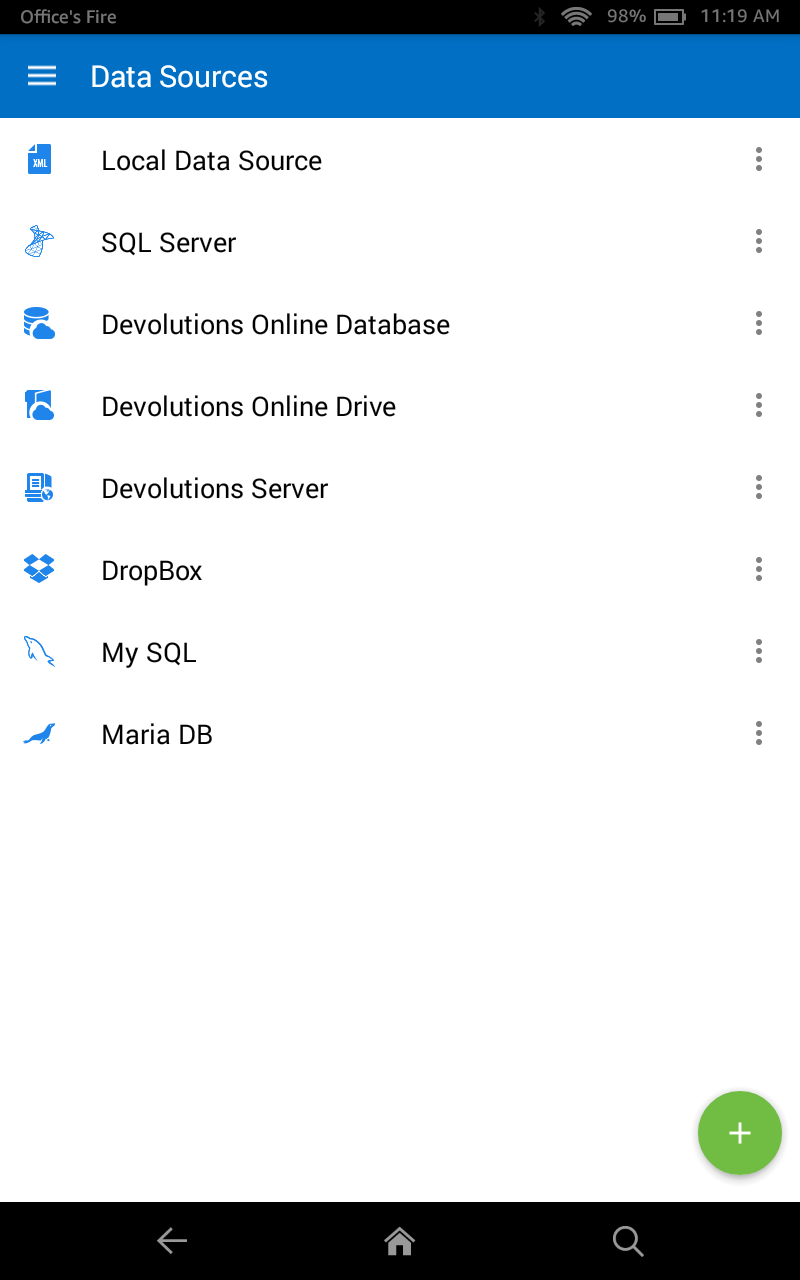Select the Local Data Source XML icon

[x=38, y=160]
